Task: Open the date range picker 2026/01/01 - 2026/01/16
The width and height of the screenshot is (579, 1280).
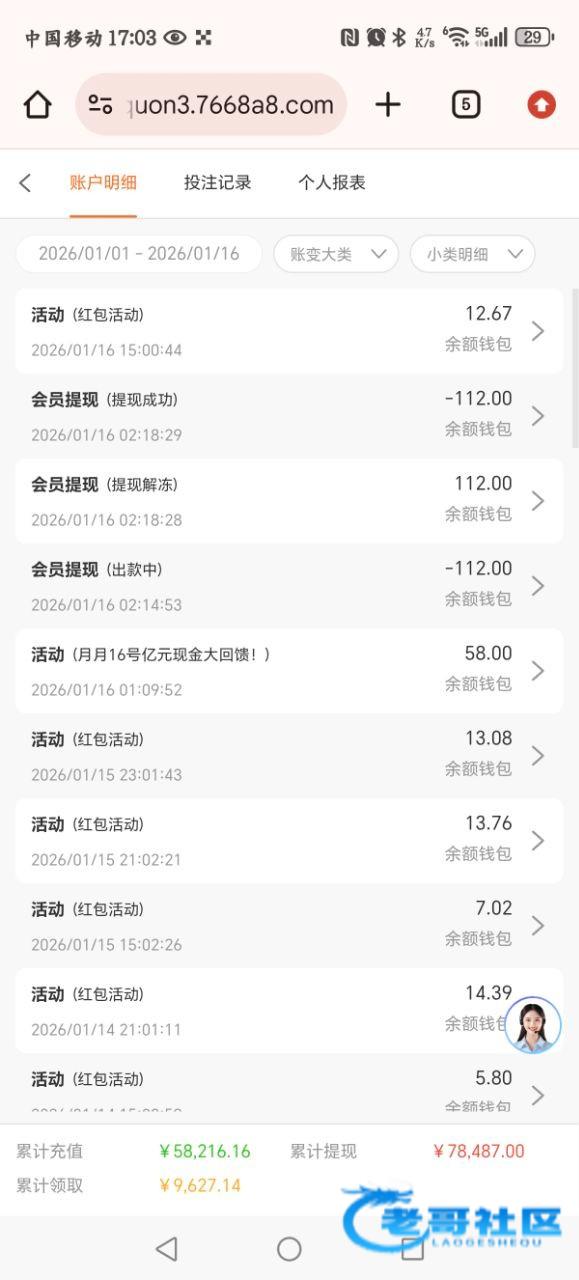Action: 139,254
